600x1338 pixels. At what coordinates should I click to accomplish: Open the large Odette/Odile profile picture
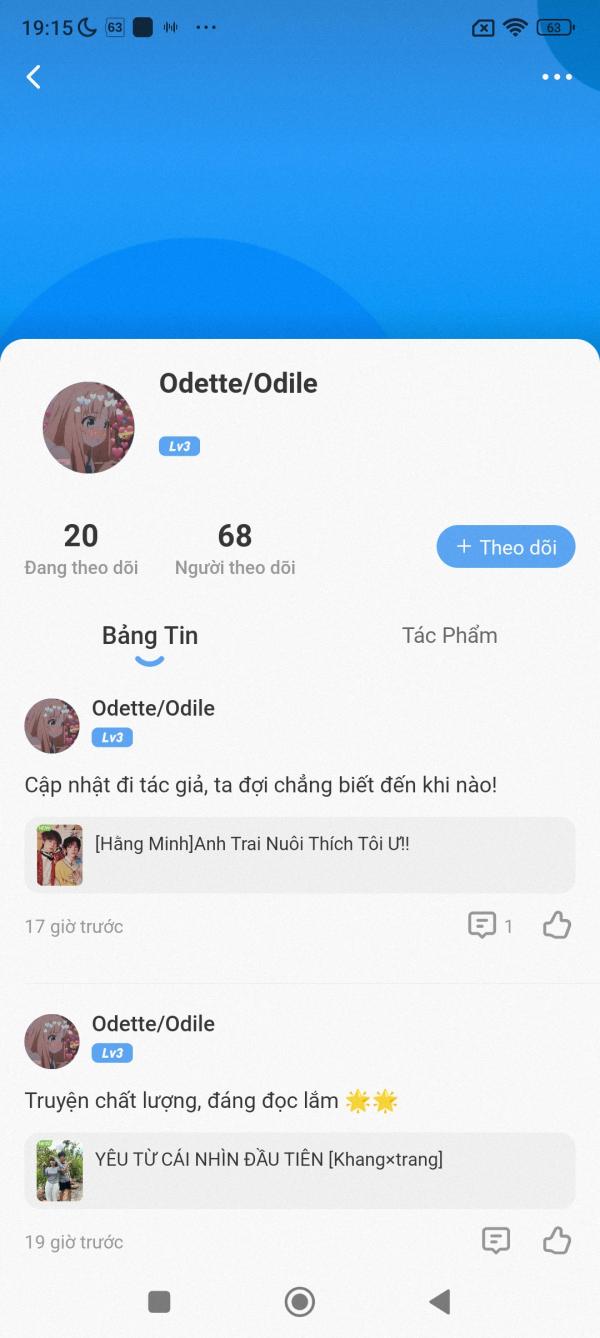point(89,427)
